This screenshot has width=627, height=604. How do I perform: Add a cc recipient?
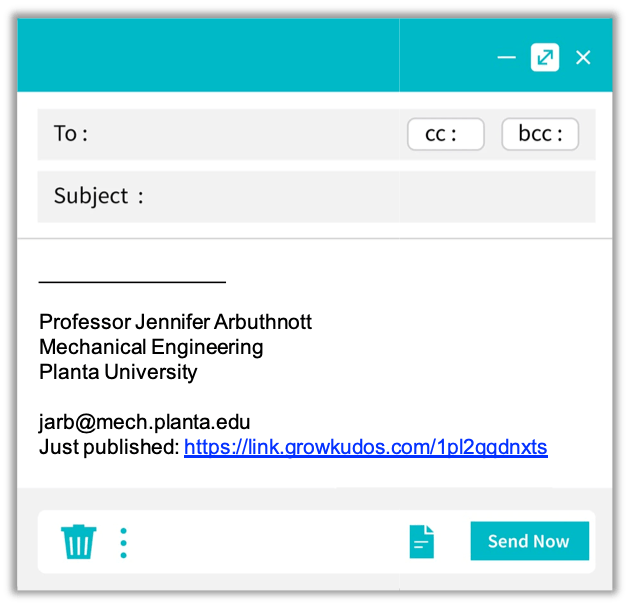point(445,134)
